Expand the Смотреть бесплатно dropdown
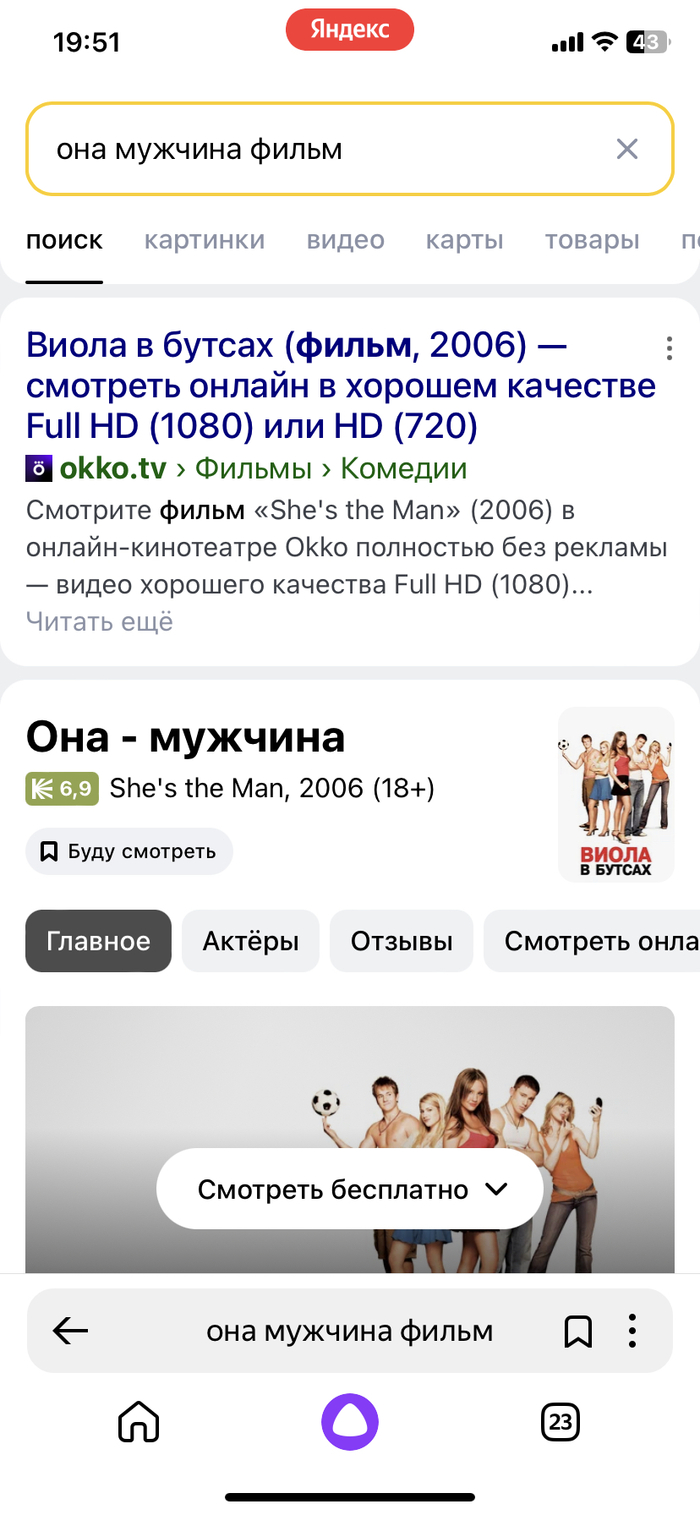Screen dimensions: 700x1515 click(x=350, y=1189)
